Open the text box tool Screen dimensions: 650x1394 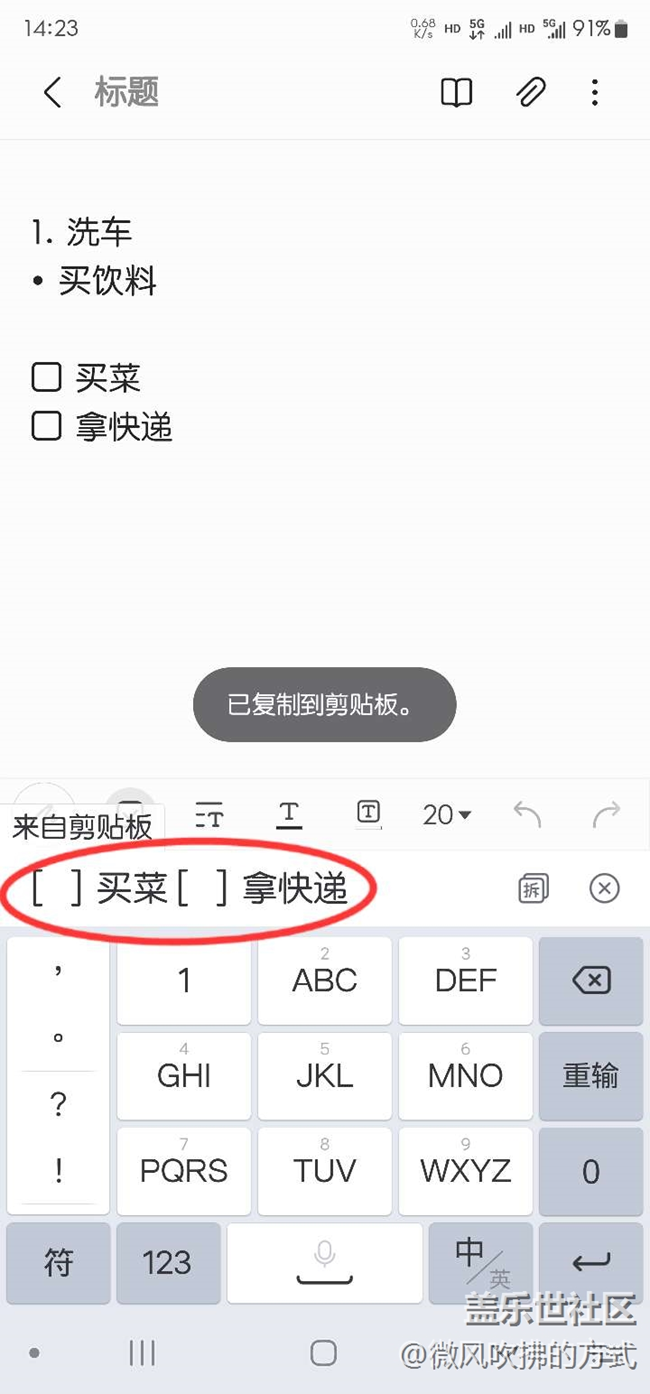[x=368, y=813]
